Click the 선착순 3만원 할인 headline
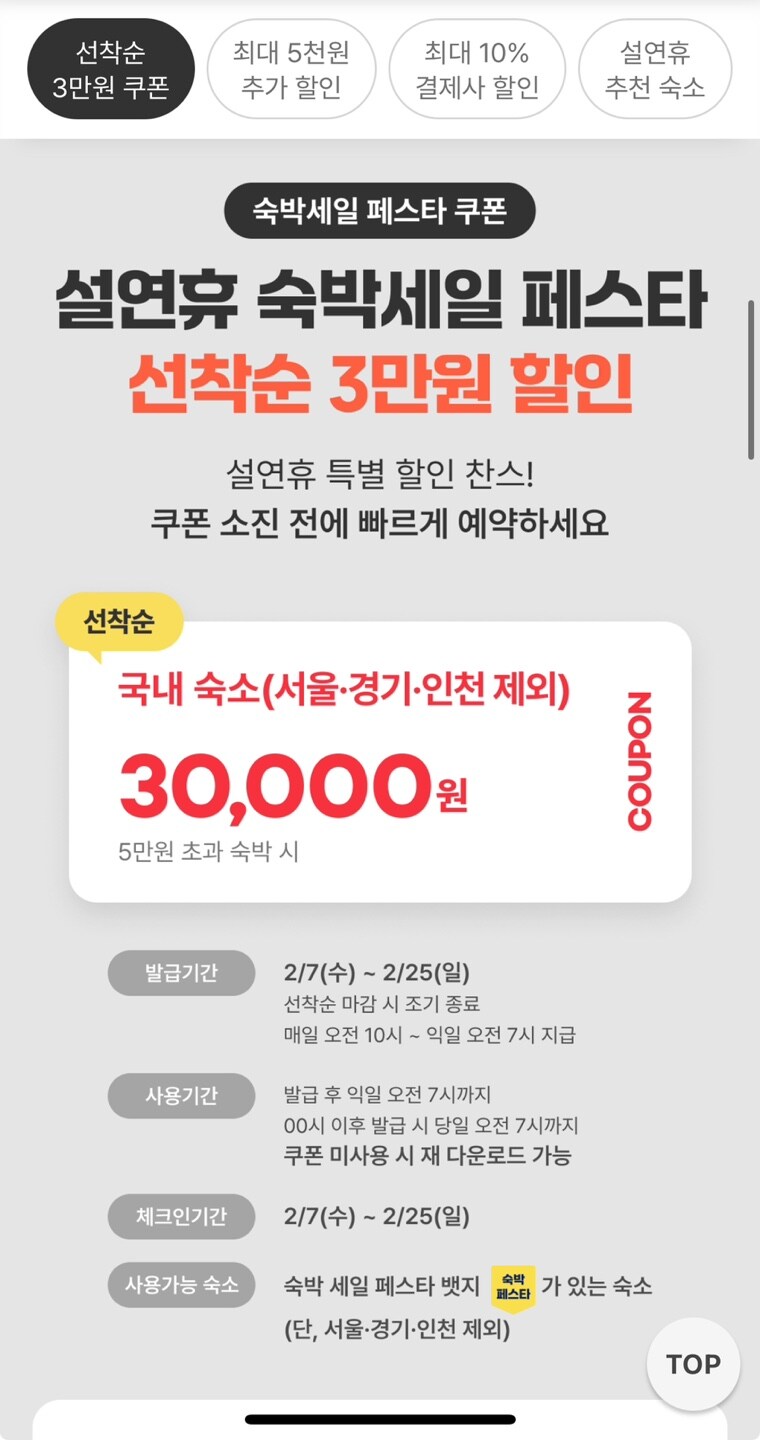 (380, 381)
